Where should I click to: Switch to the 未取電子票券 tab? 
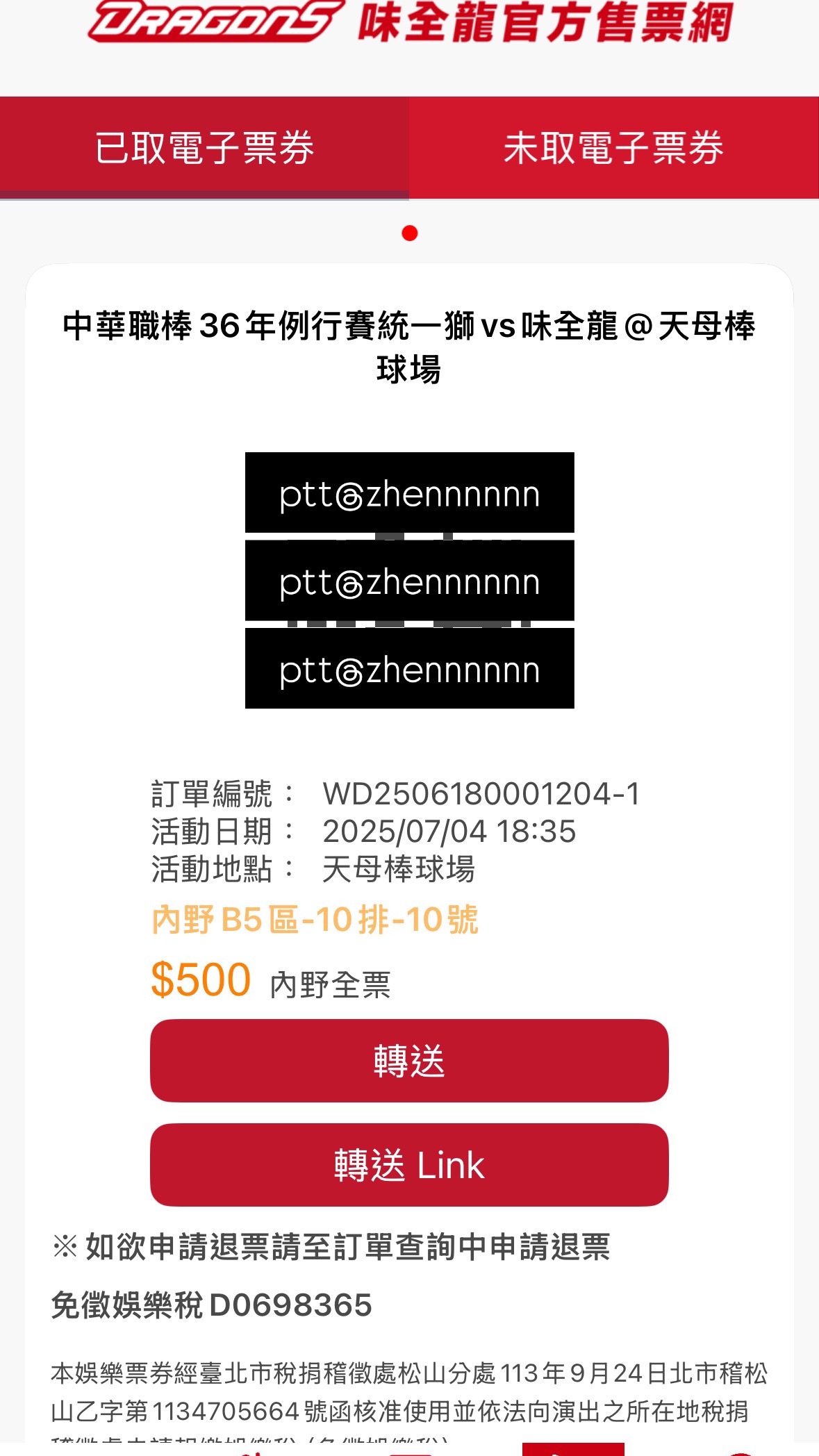[614, 148]
